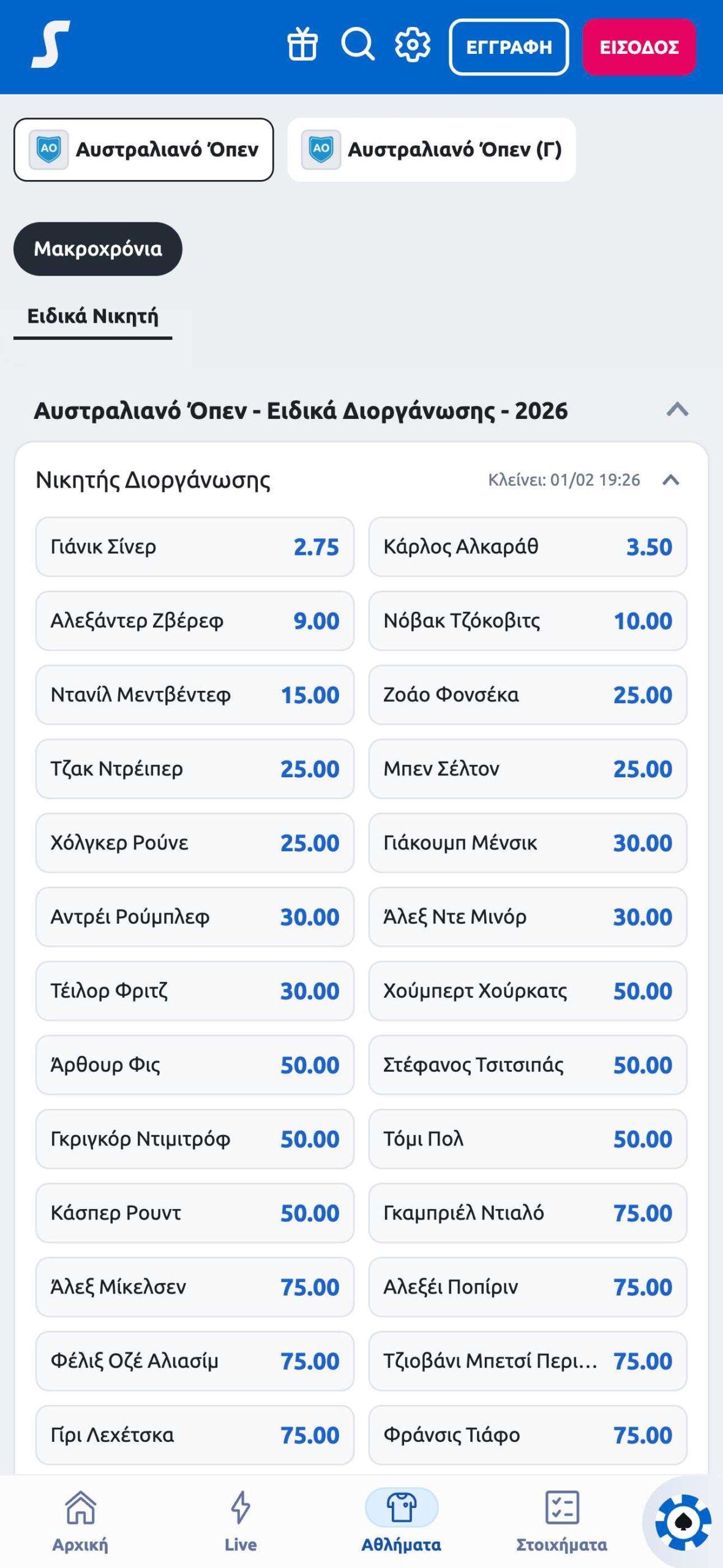Collapse the Ειδικά Διοργάνωσης 2026 section
The height and width of the screenshot is (1568, 723).
(677, 410)
